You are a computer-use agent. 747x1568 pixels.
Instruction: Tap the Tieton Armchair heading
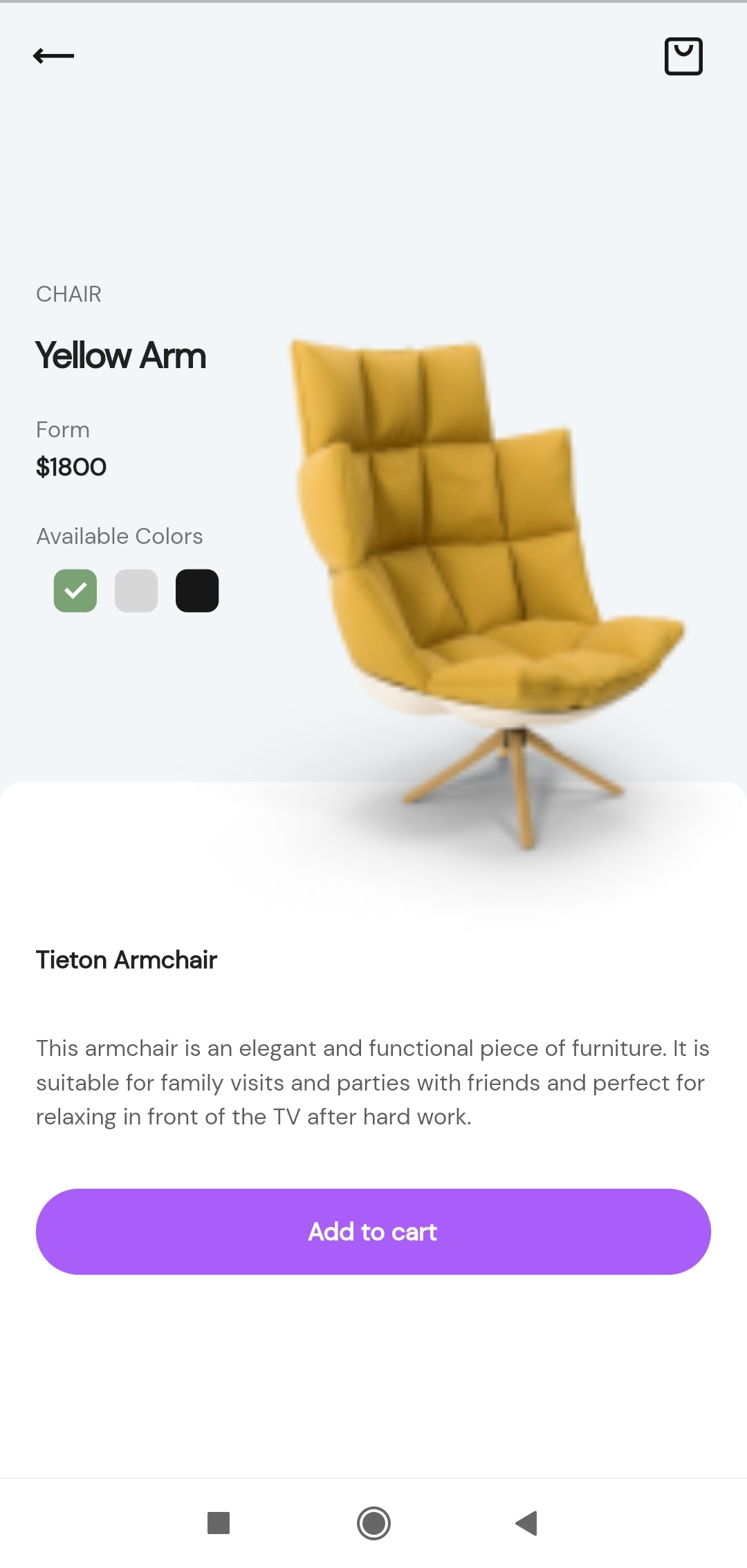[126, 960]
